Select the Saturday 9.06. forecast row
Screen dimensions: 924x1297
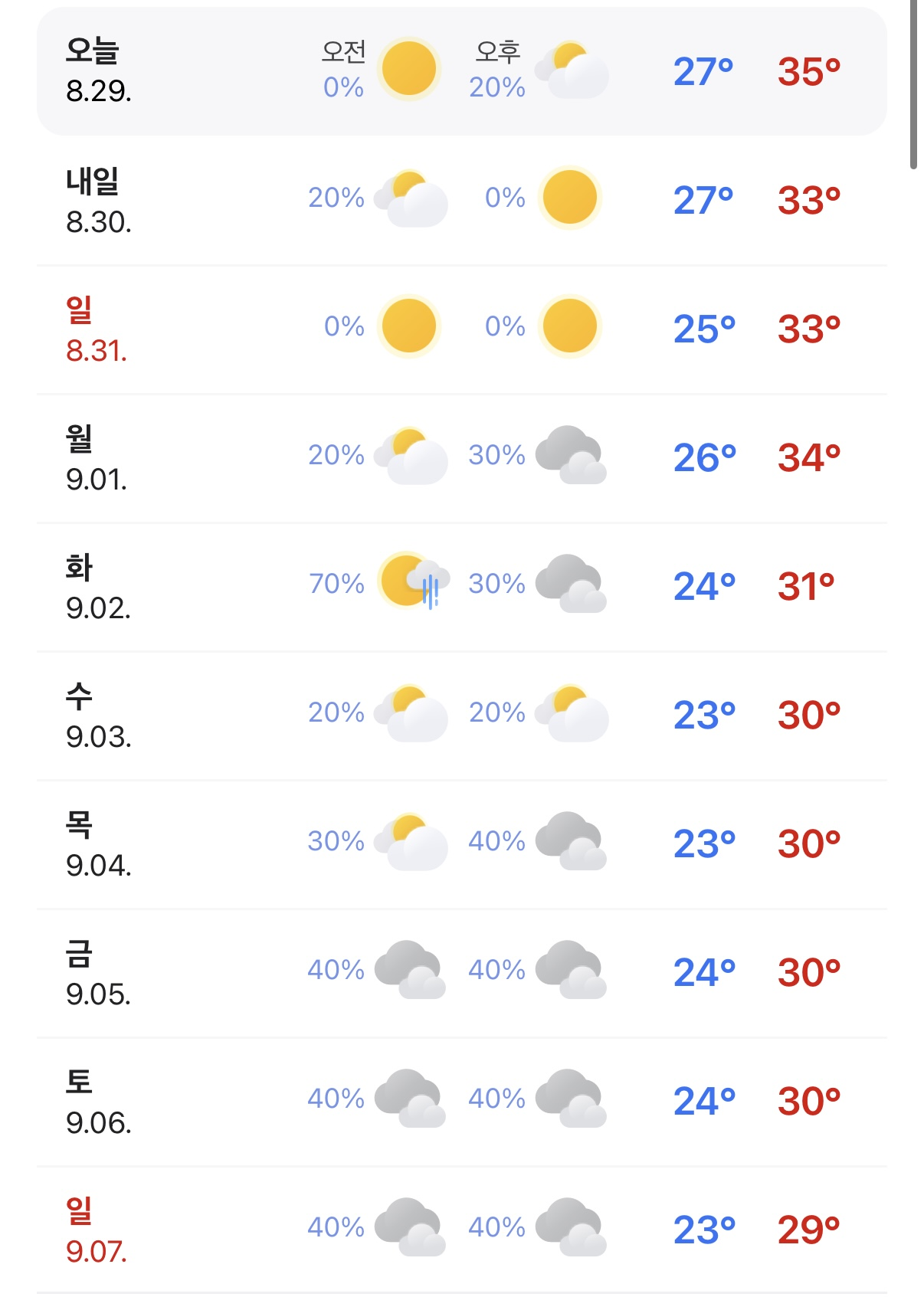[x=461, y=1101]
